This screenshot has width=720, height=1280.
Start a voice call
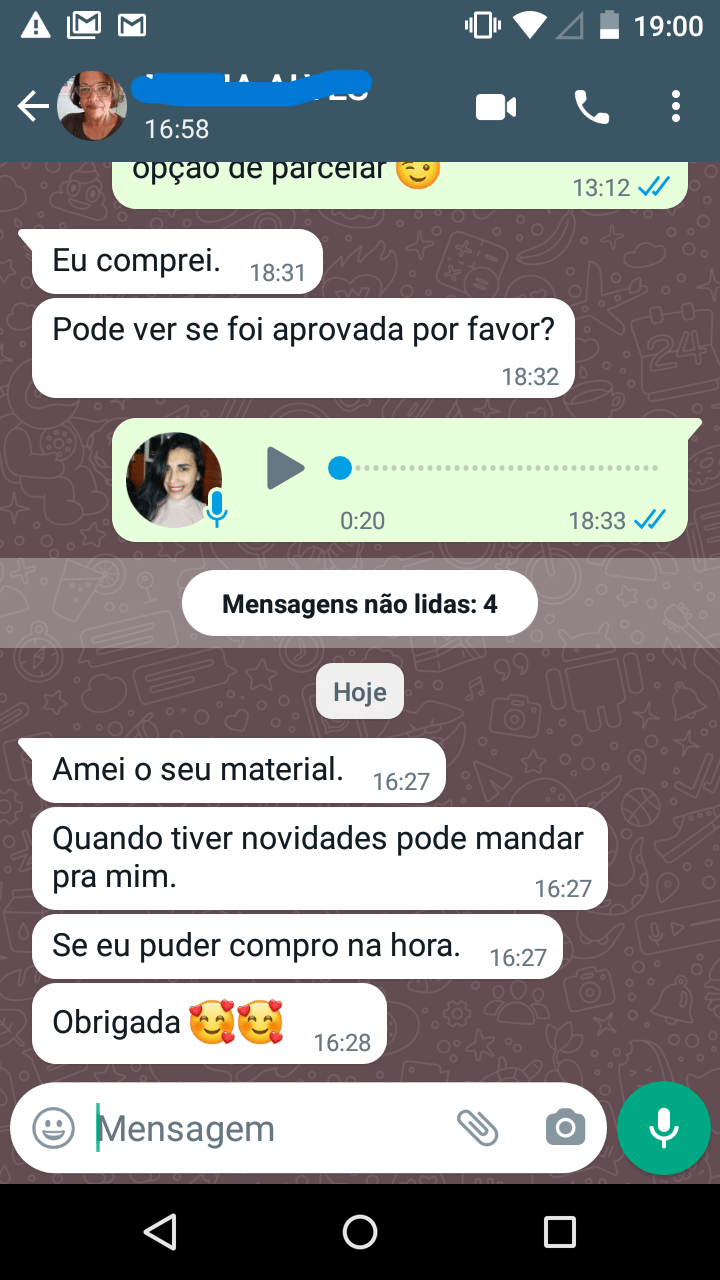tap(591, 106)
